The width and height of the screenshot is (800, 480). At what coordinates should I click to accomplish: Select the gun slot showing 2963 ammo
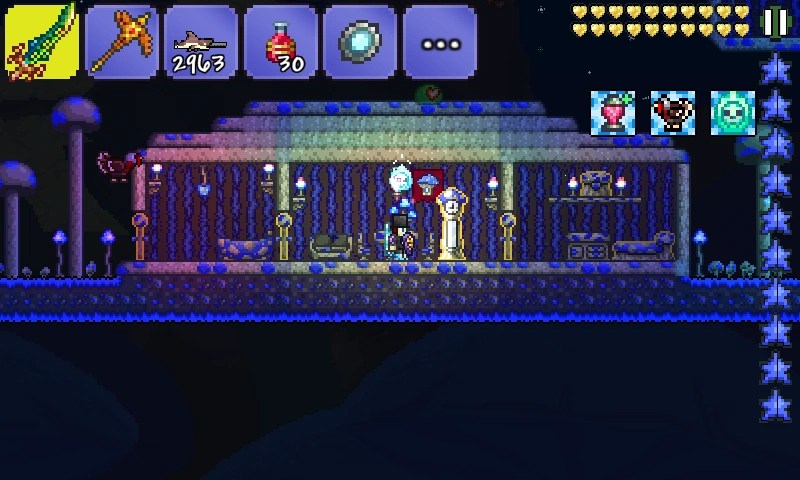[201, 42]
